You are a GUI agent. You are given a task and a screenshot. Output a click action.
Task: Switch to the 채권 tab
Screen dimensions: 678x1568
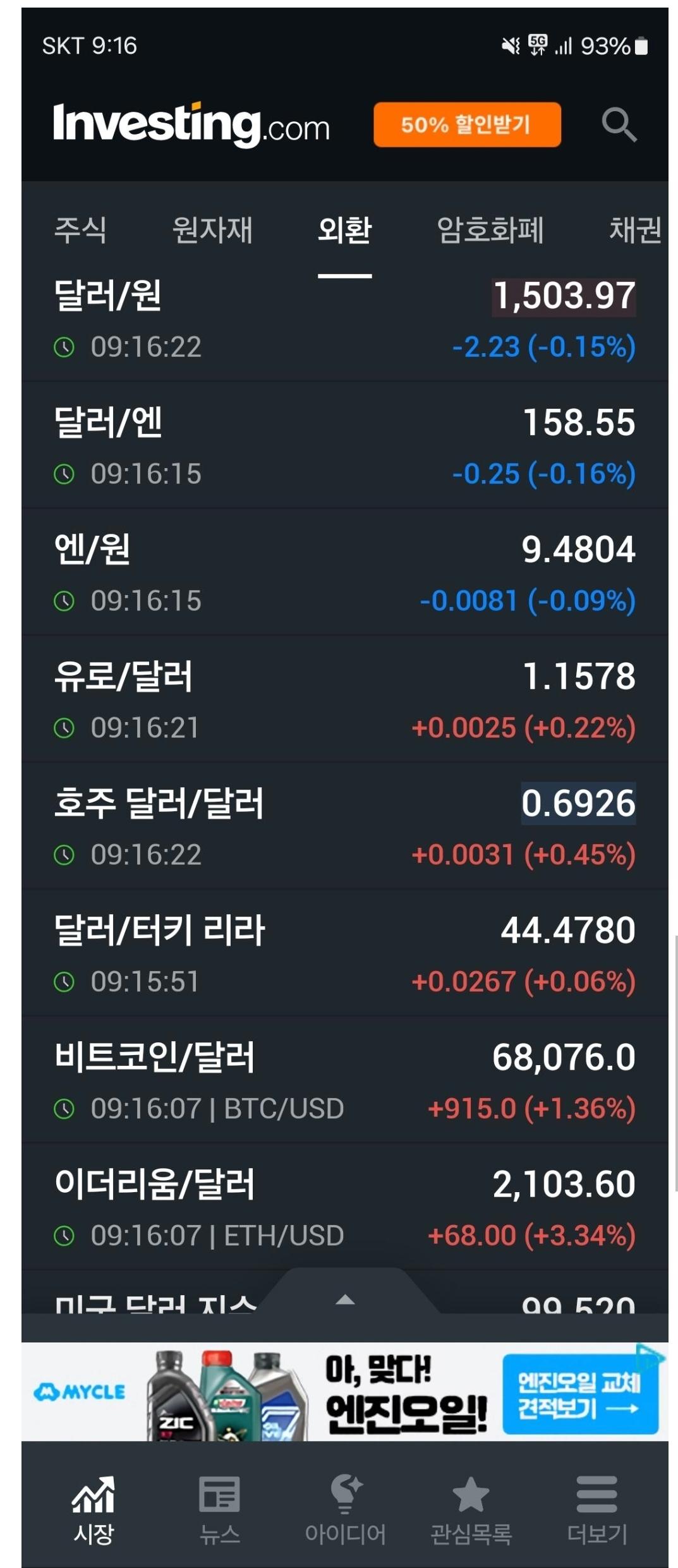coord(634,229)
